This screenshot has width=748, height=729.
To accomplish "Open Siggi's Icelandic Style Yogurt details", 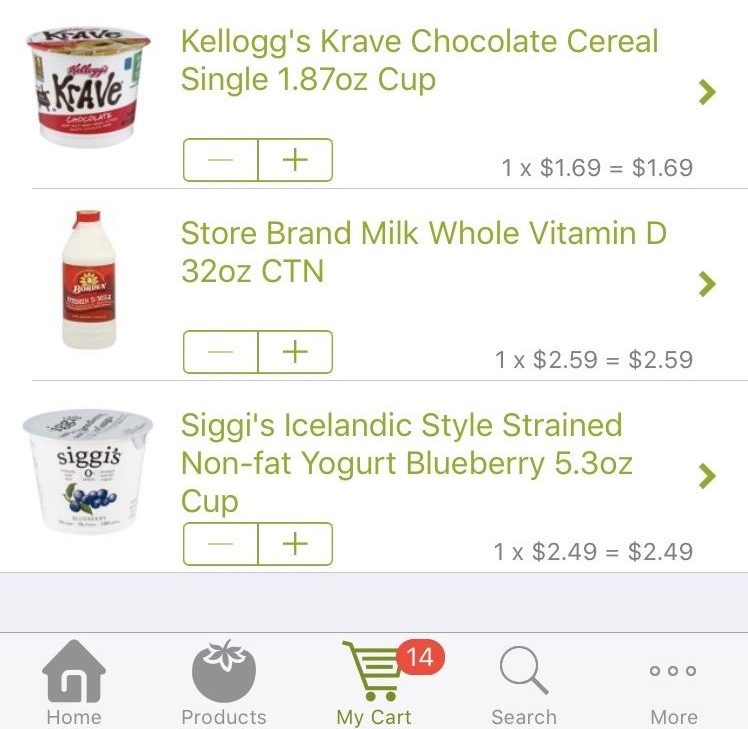I will tap(707, 476).
